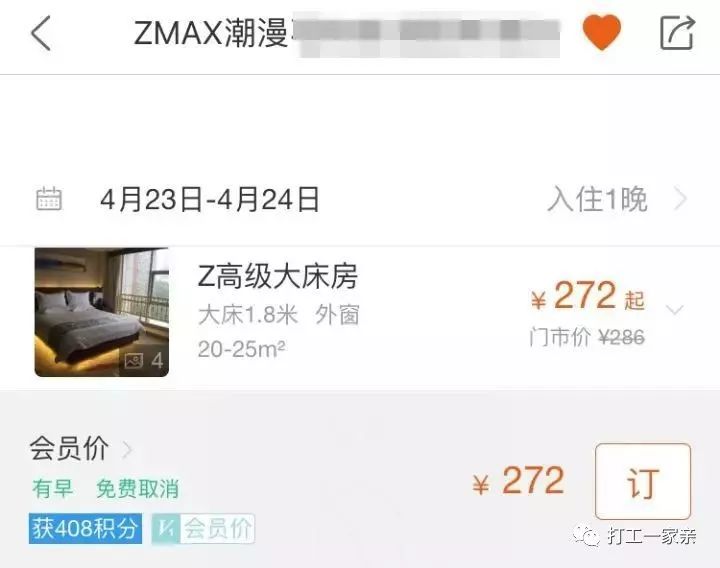
Task: Tap the 订 button to book
Action: tap(642, 482)
